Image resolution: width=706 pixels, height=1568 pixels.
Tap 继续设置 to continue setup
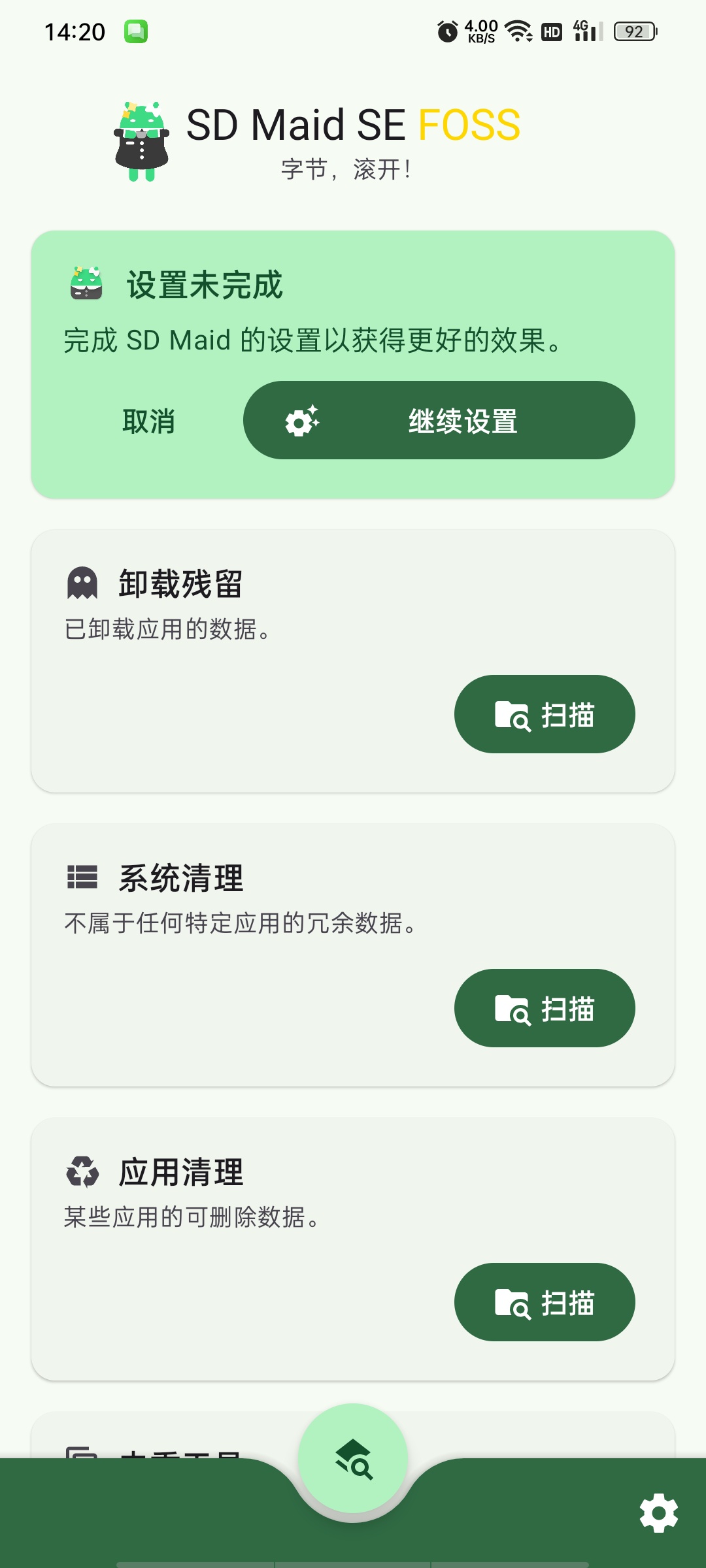(439, 420)
